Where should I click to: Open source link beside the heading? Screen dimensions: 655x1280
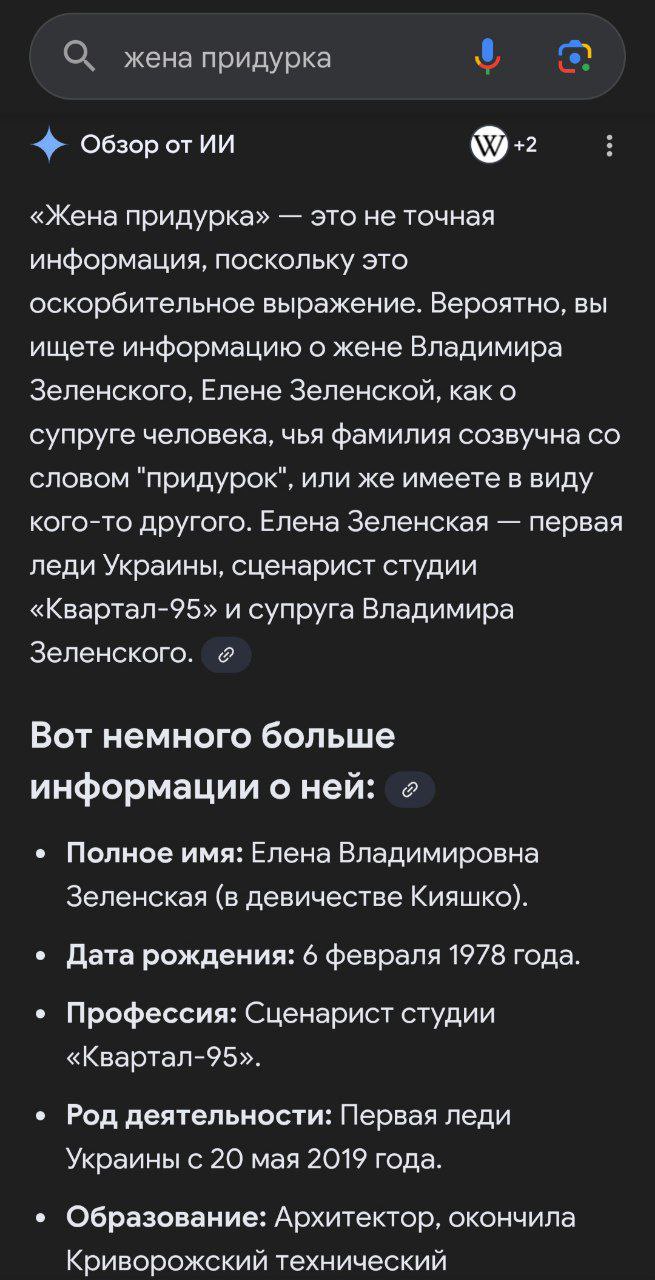409,790
